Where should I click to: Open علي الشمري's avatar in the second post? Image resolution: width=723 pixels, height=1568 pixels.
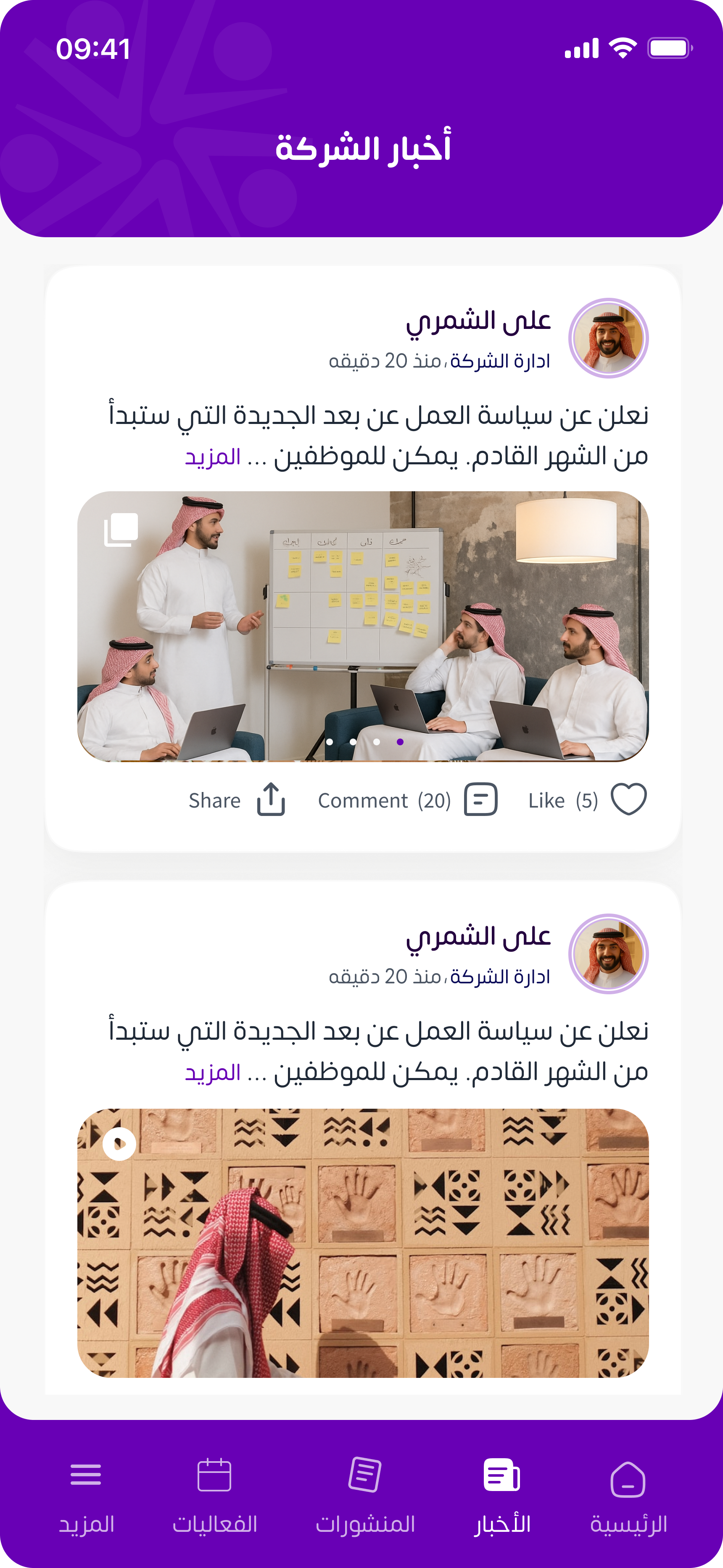608,954
